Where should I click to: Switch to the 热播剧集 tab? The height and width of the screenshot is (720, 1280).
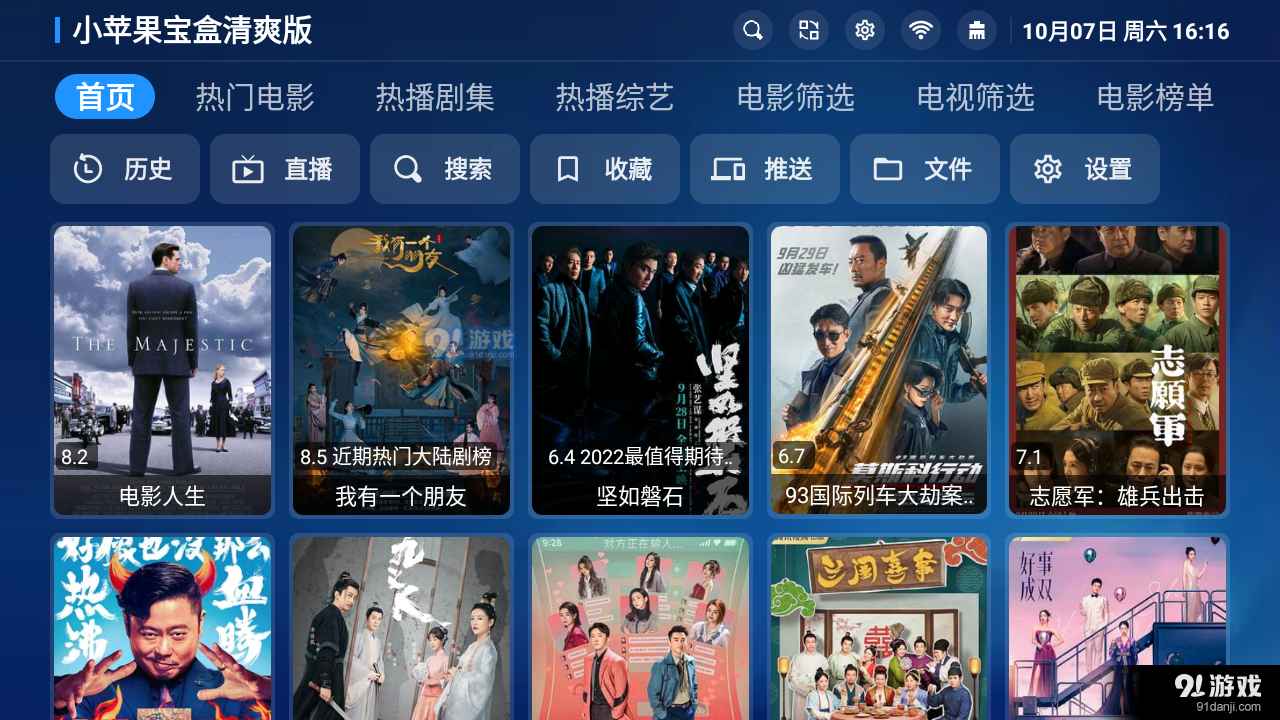click(435, 97)
